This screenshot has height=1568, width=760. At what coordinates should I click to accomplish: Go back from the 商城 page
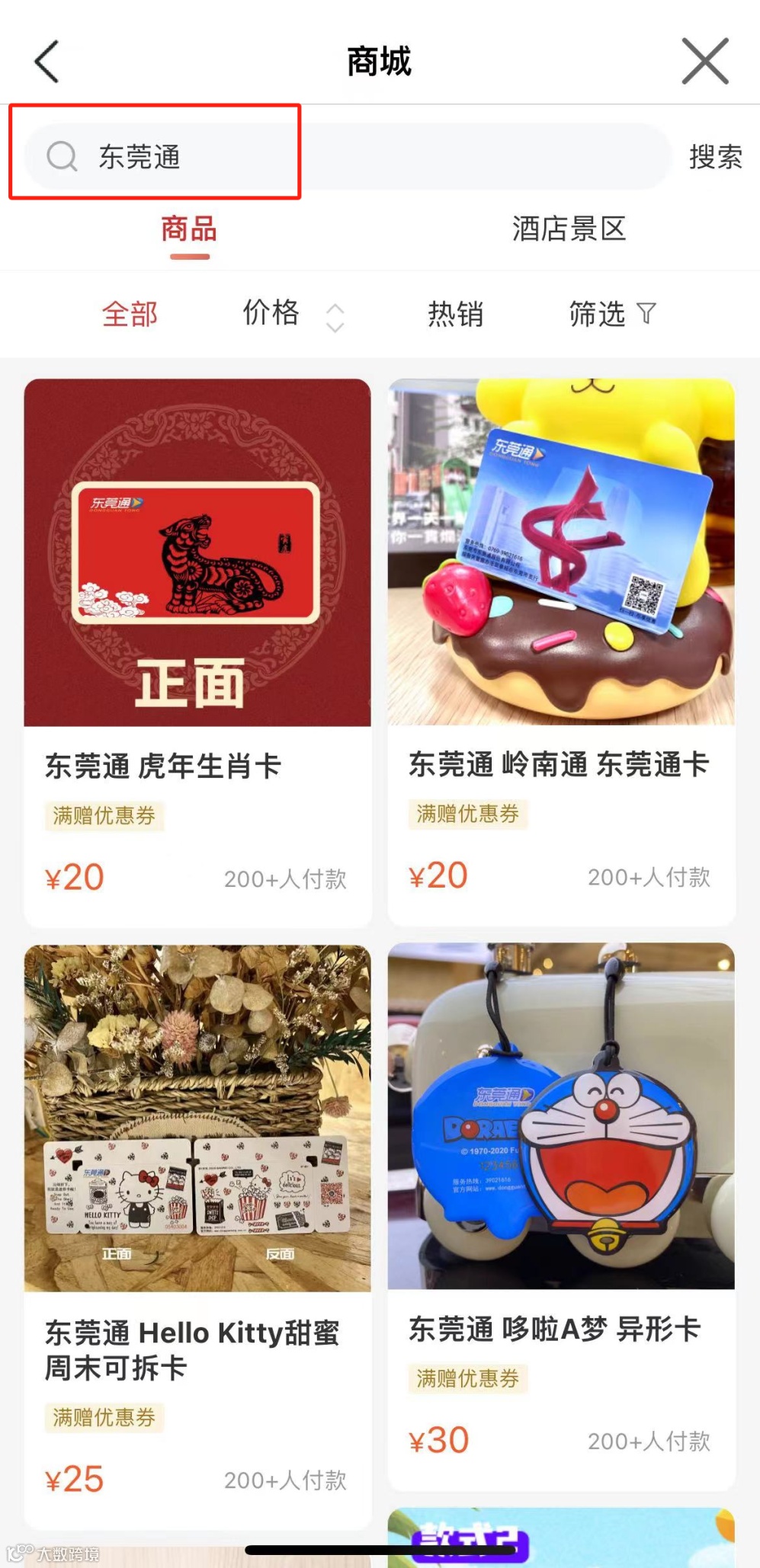click(x=47, y=61)
